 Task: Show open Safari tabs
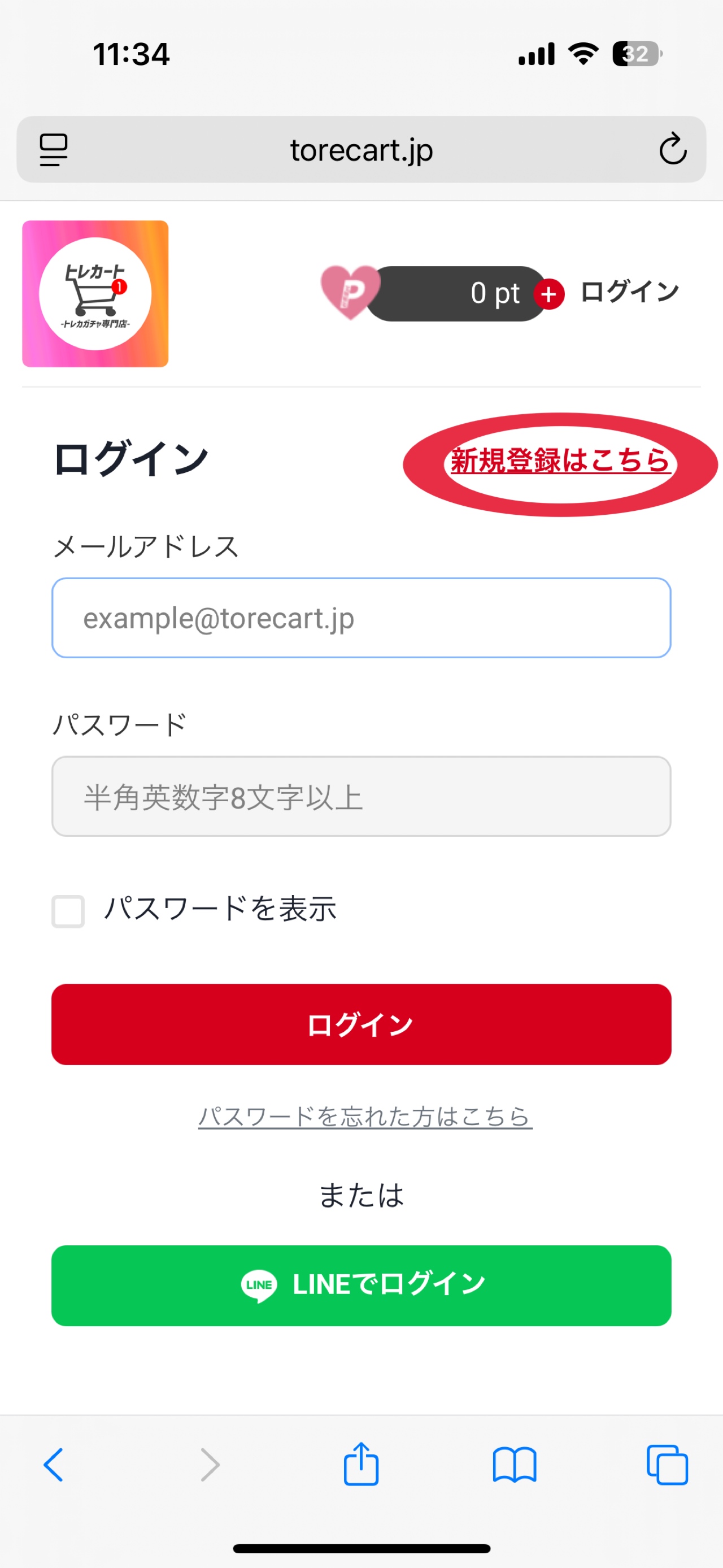tap(668, 1465)
